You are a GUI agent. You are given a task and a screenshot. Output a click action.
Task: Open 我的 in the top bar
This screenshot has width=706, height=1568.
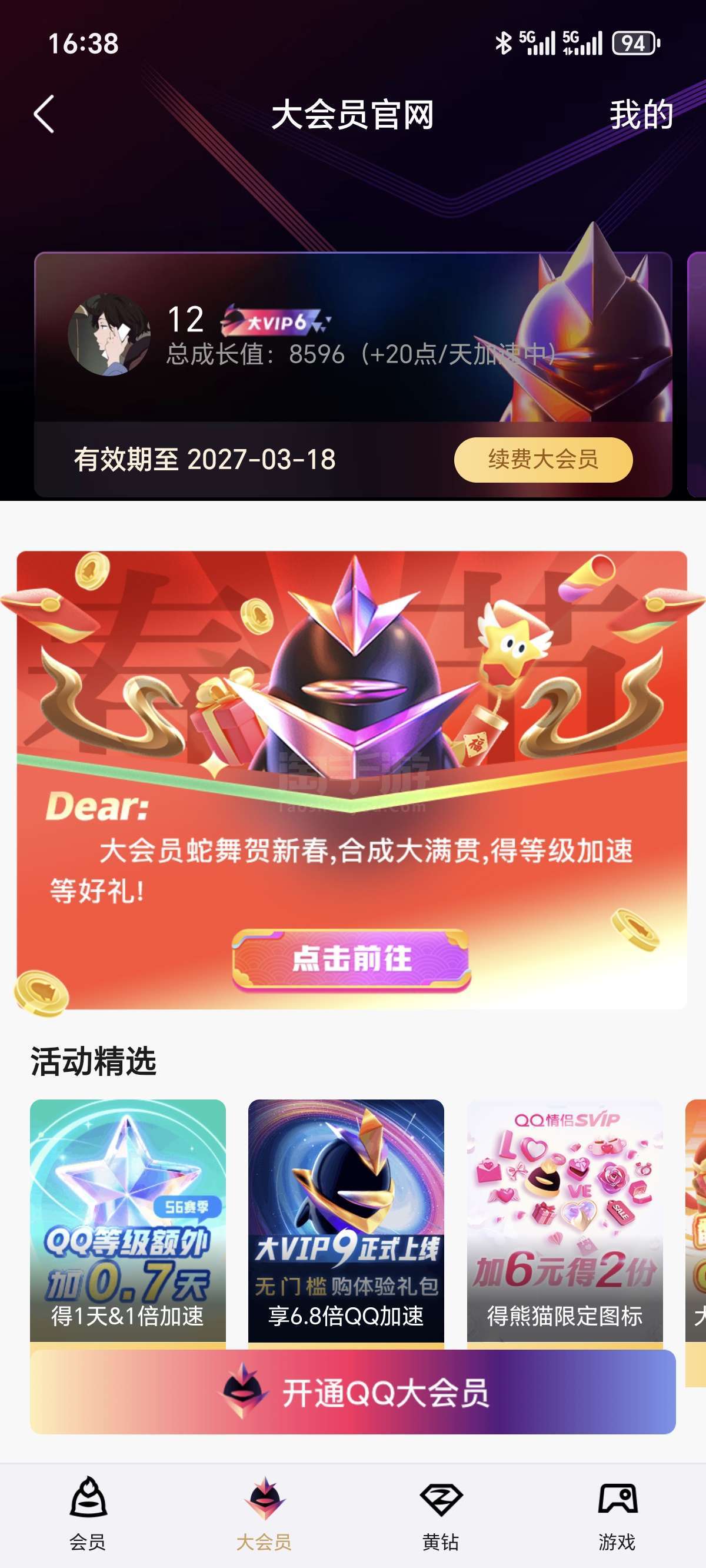(641, 114)
